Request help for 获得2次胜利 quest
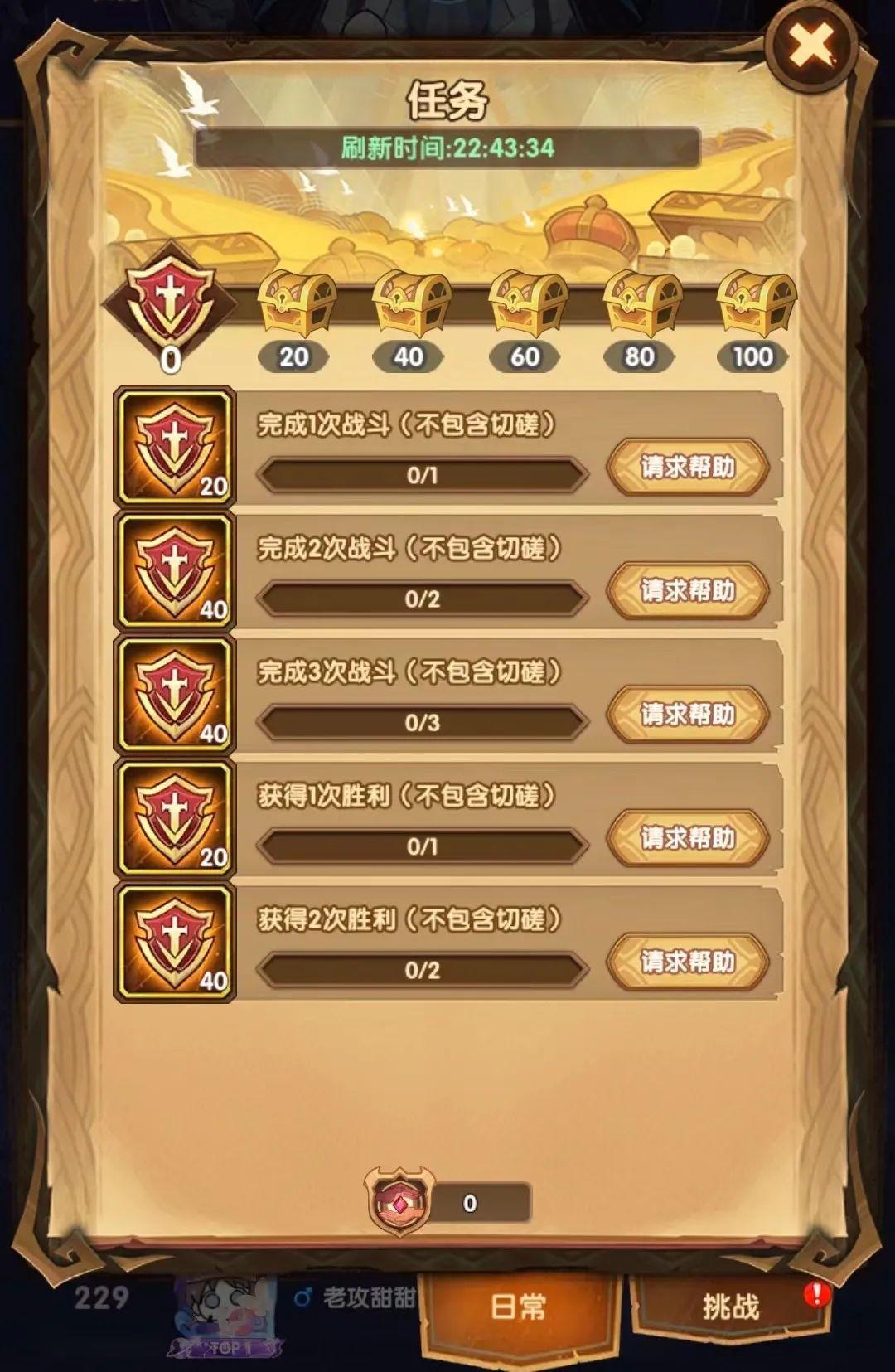The height and width of the screenshot is (1372, 895). [687, 962]
